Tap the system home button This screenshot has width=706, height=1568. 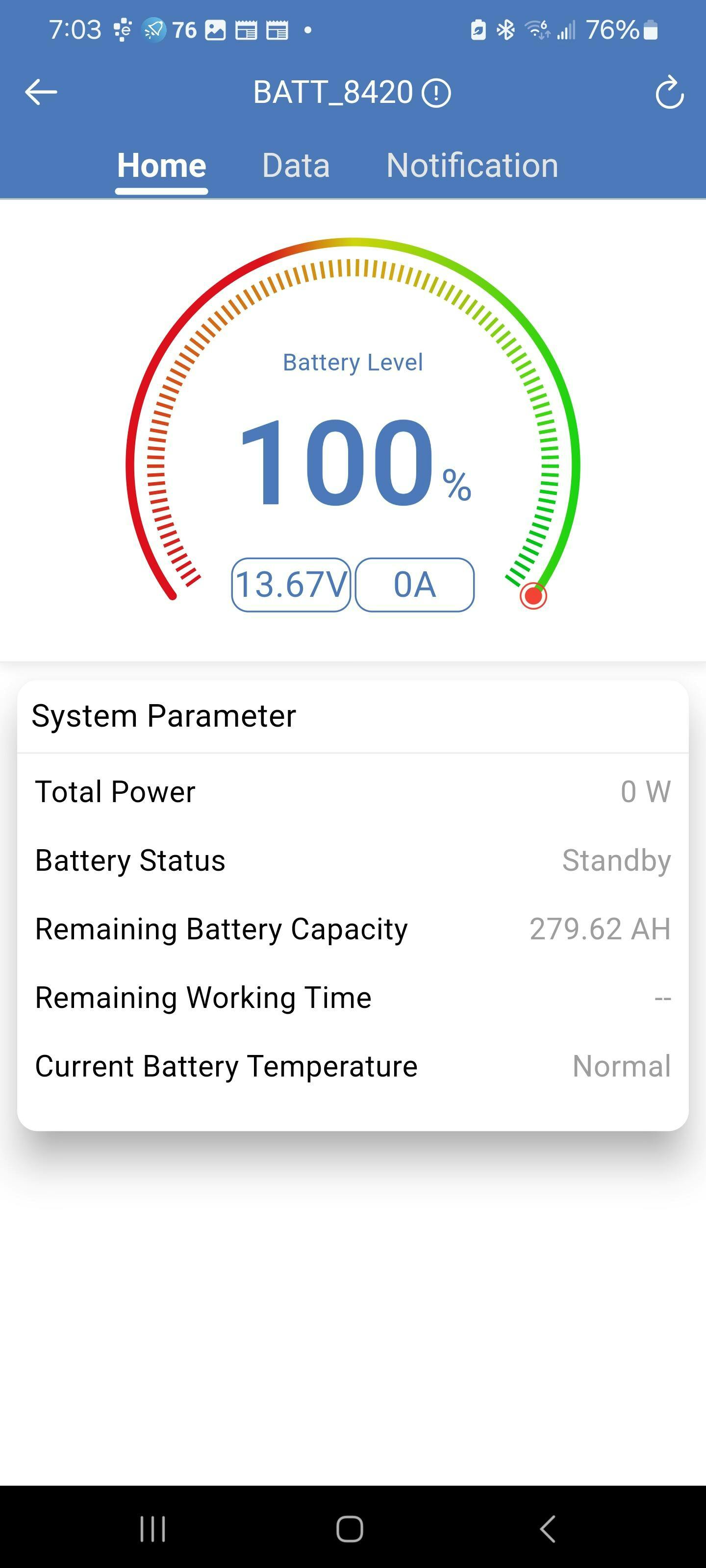[350, 1528]
